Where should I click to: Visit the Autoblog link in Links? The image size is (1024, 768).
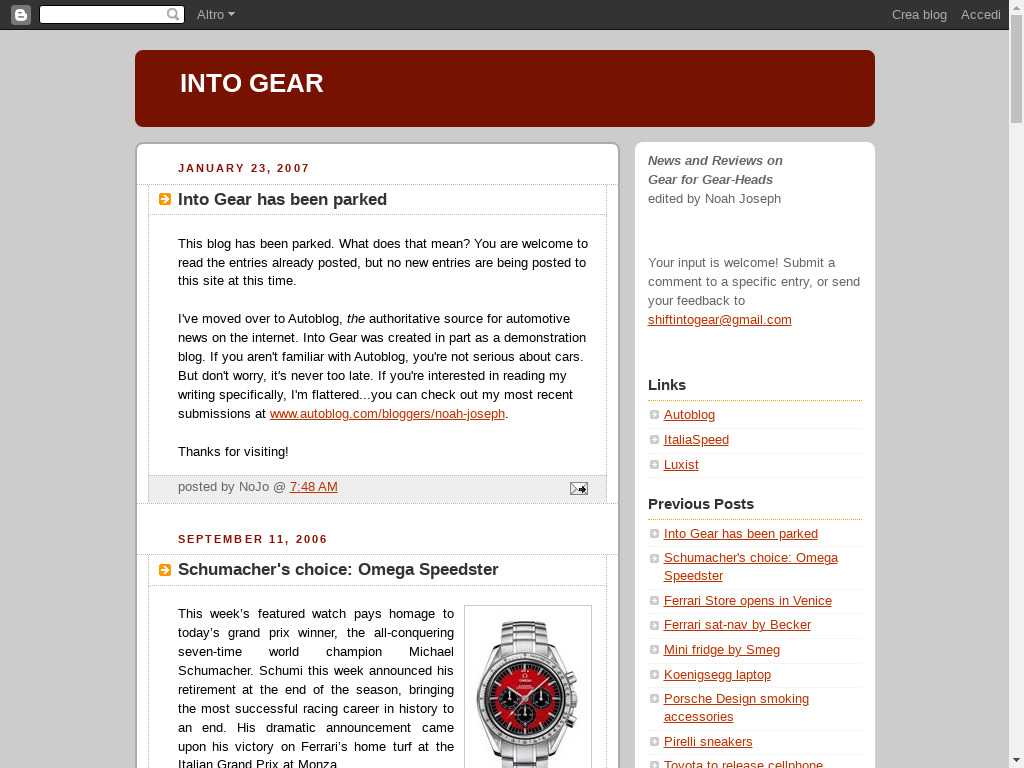pyautogui.click(x=689, y=414)
